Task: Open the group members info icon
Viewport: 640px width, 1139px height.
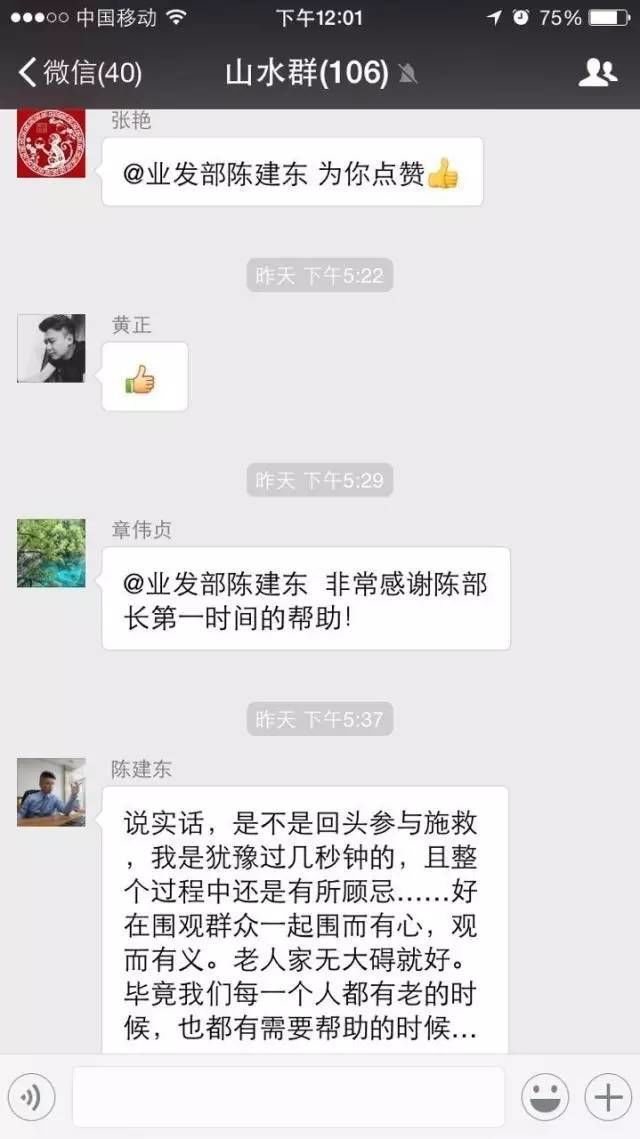Action: coord(597,73)
